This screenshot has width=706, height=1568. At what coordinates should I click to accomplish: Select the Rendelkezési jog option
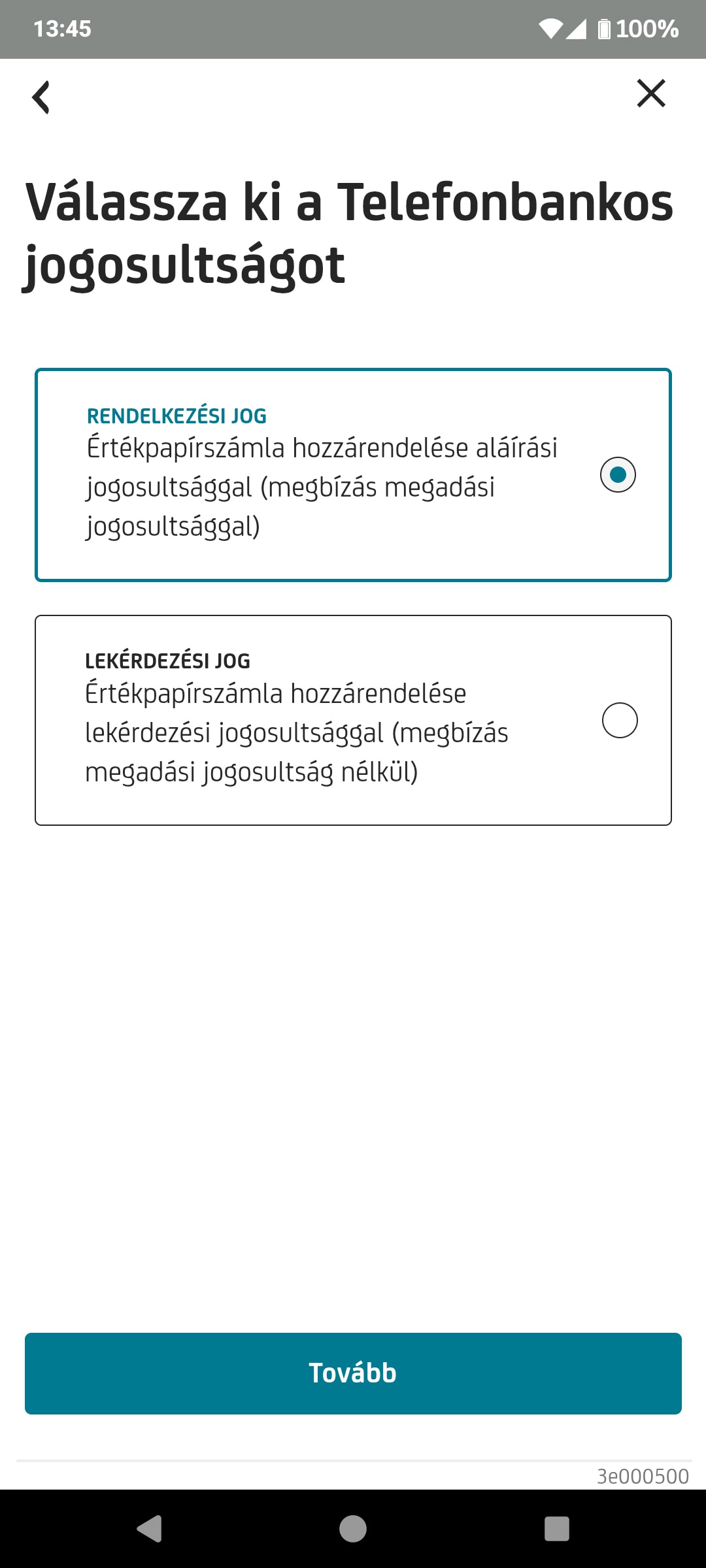617,474
